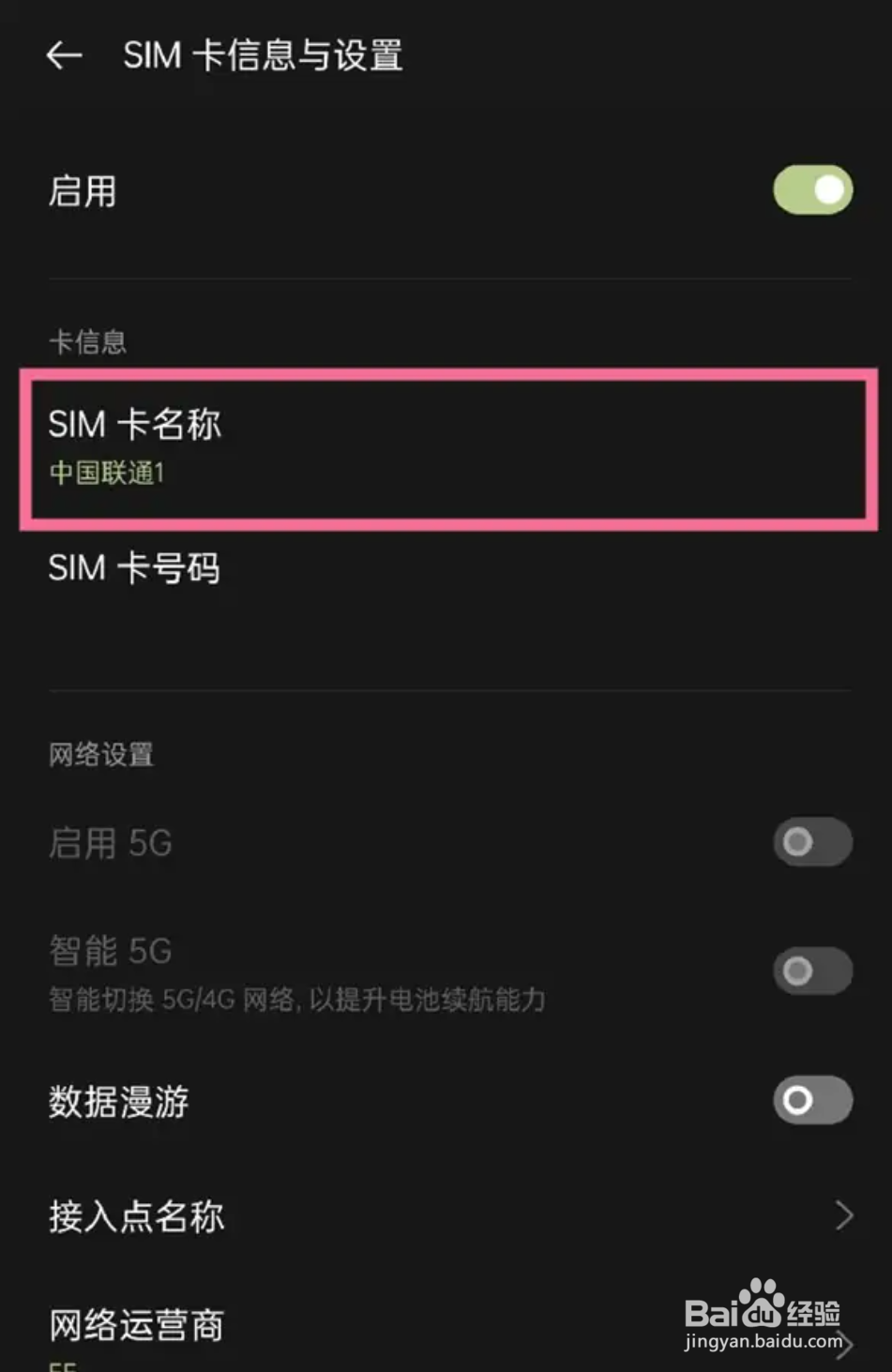The width and height of the screenshot is (892, 1372).
Task: Tap the SIM 卡号码 entry
Action: [x=135, y=568]
